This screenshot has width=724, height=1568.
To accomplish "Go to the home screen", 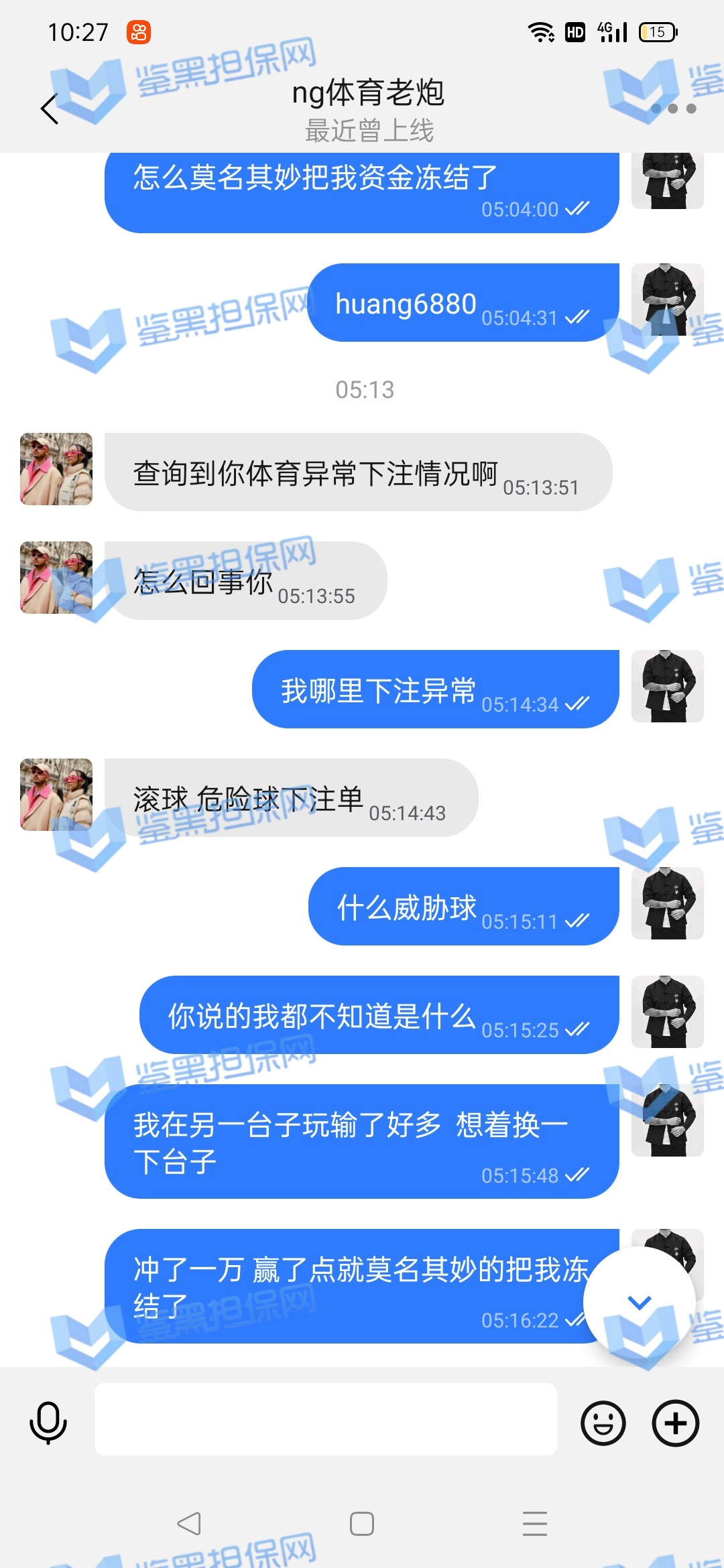I will [x=362, y=1524].
